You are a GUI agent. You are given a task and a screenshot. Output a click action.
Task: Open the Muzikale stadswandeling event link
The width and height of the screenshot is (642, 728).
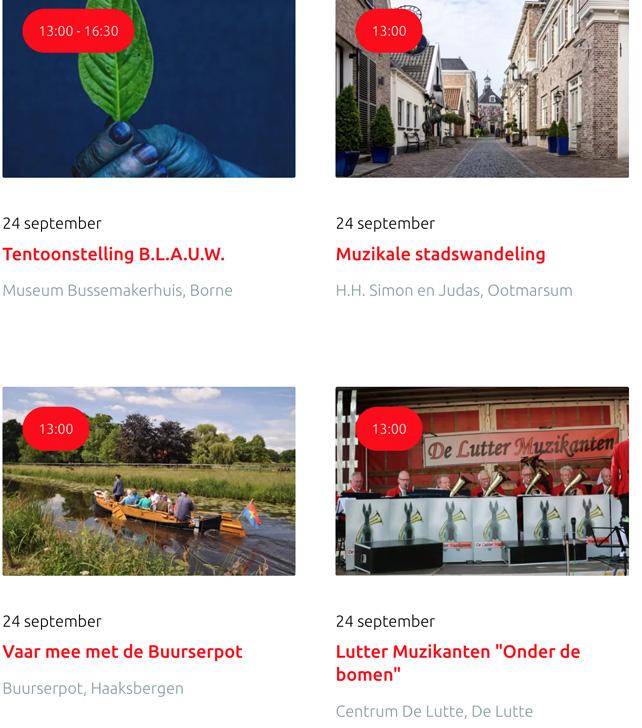click(x=440, y=254)
